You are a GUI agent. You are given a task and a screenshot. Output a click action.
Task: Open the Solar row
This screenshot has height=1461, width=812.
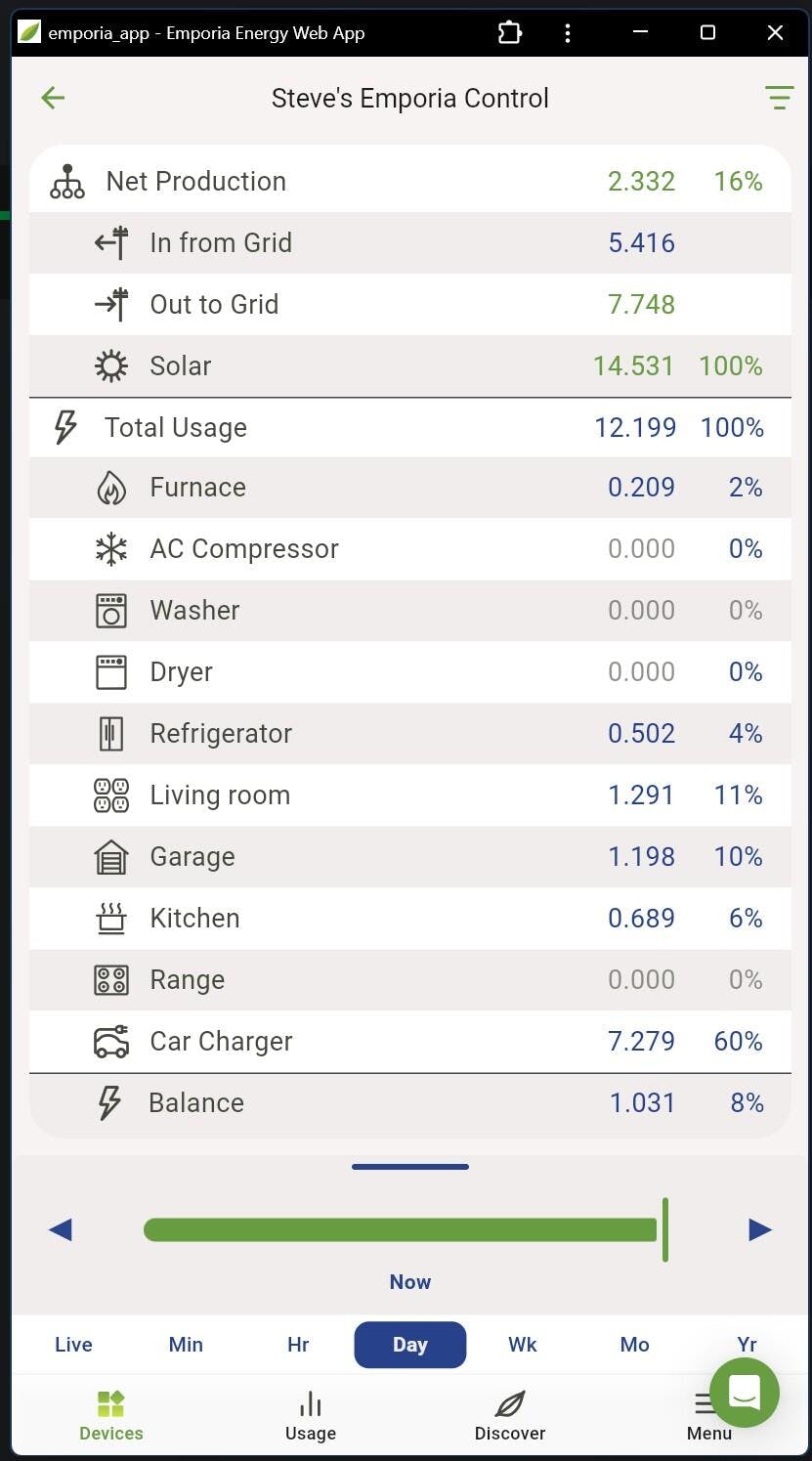pos(410,366)
